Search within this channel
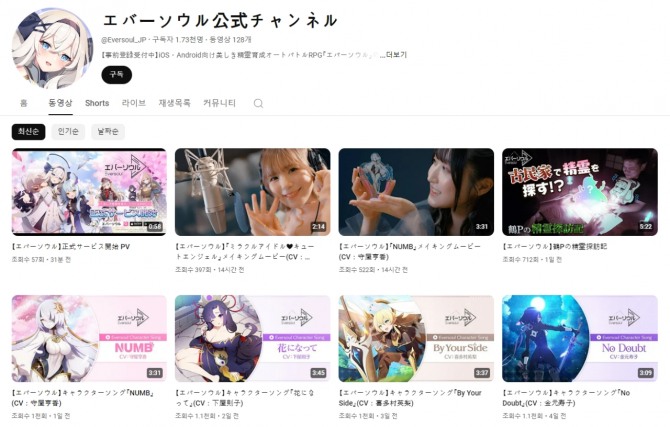Viewport: 670px width, 427px height. (x=258, y=103)
